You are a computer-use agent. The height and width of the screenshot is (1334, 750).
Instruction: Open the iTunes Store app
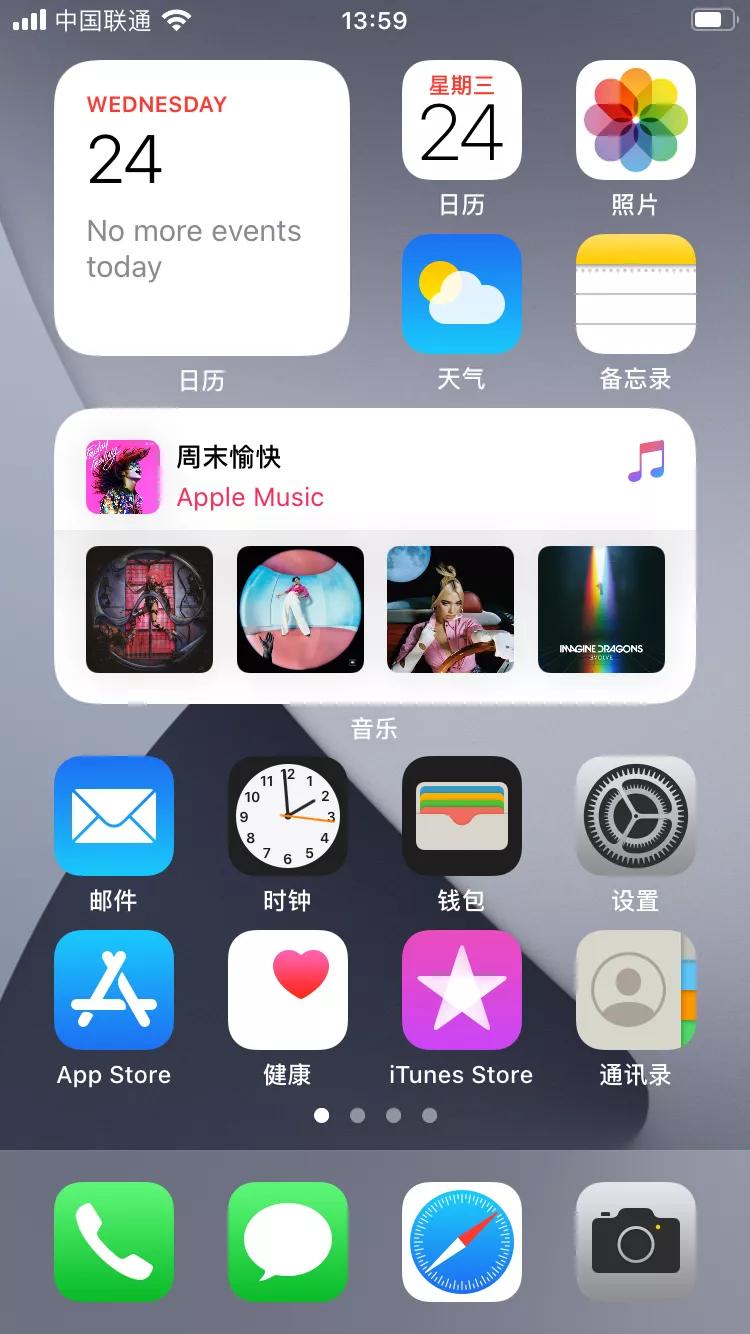[462, 990]
